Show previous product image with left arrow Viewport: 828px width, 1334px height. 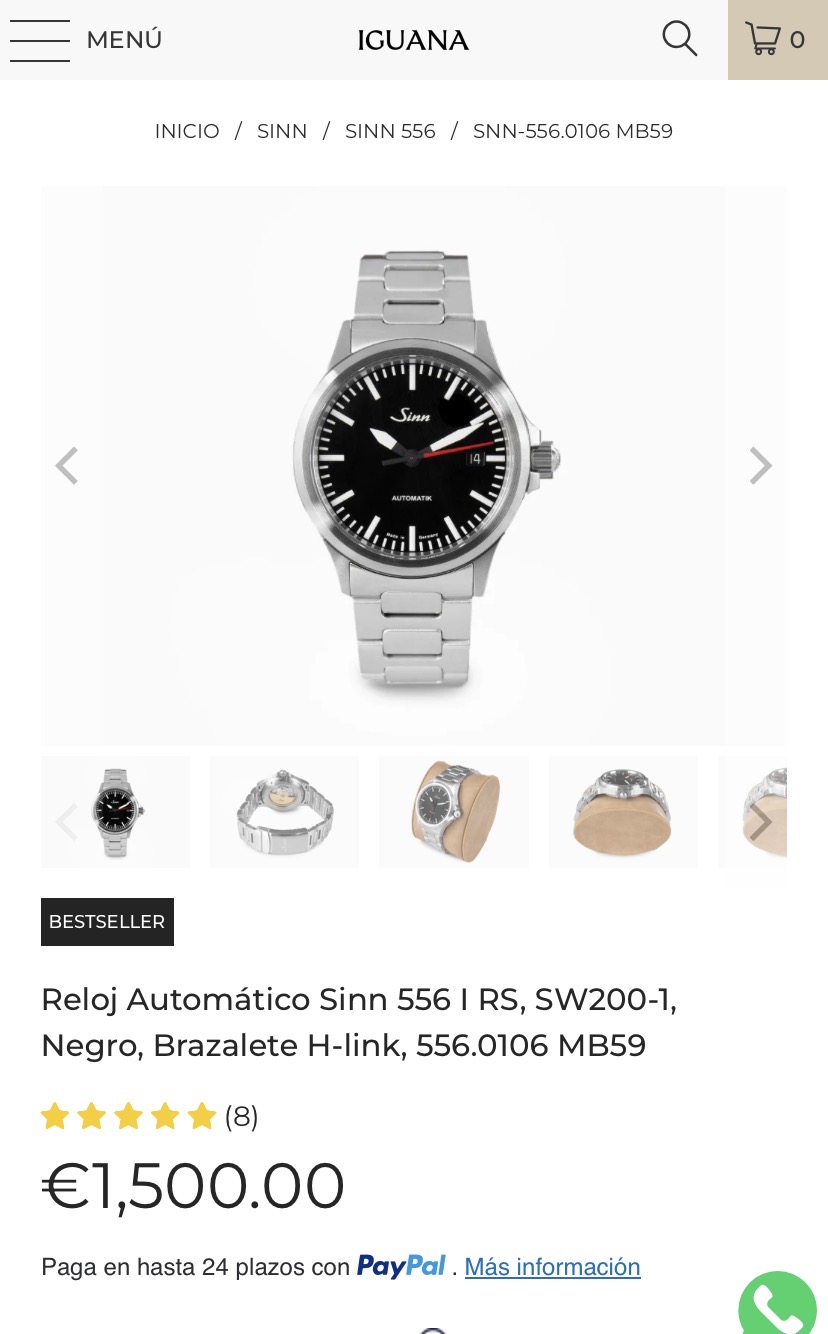click(x=67, y=466)
